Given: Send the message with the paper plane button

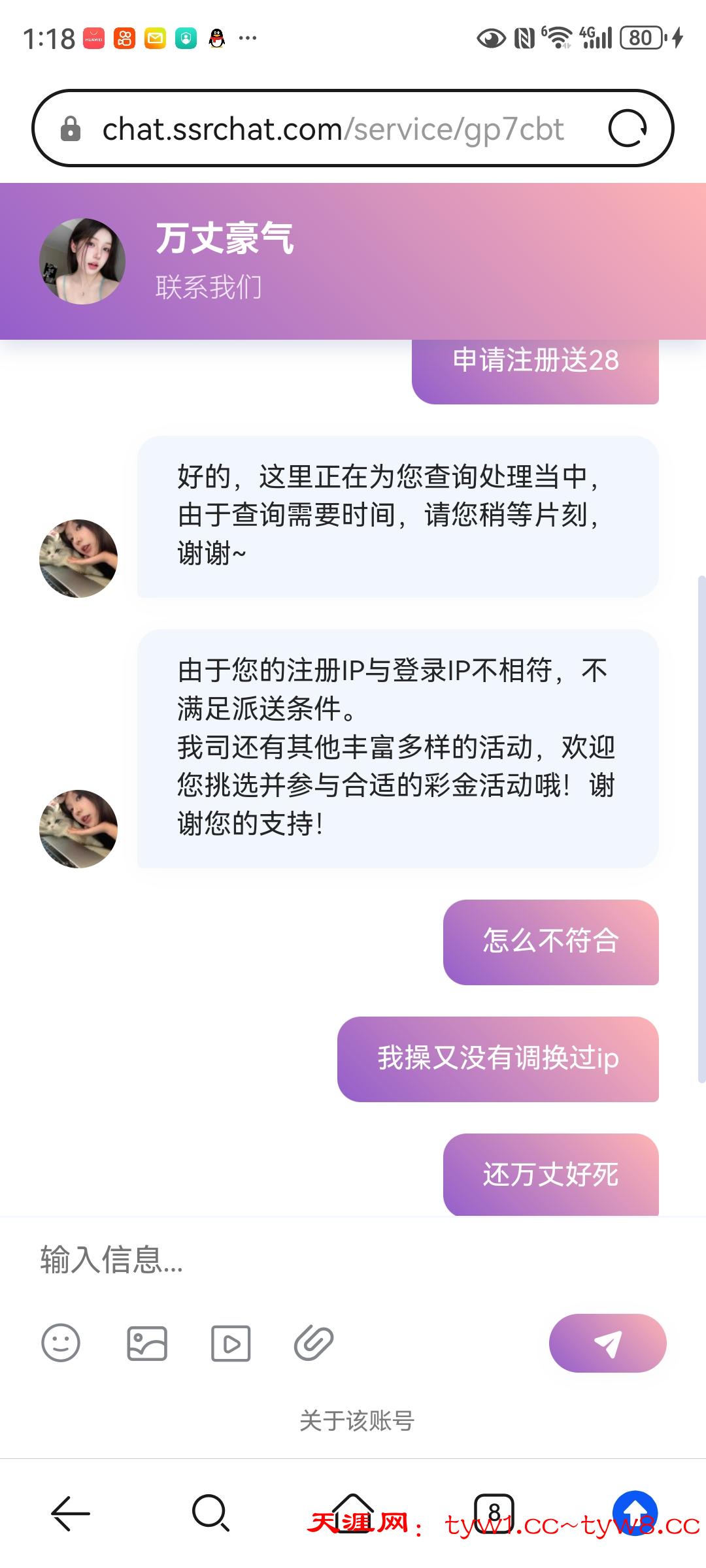Looking at the screenshot, I should [607, 1343].
